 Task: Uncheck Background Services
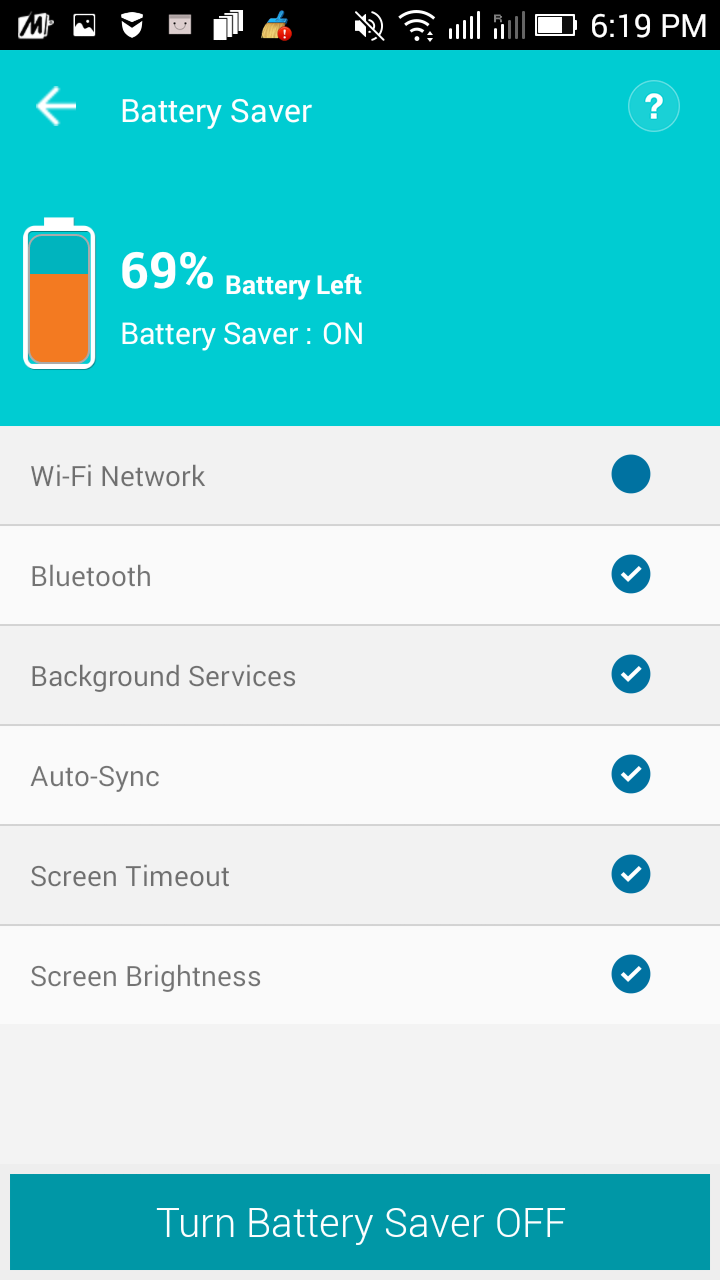(631, 674)
